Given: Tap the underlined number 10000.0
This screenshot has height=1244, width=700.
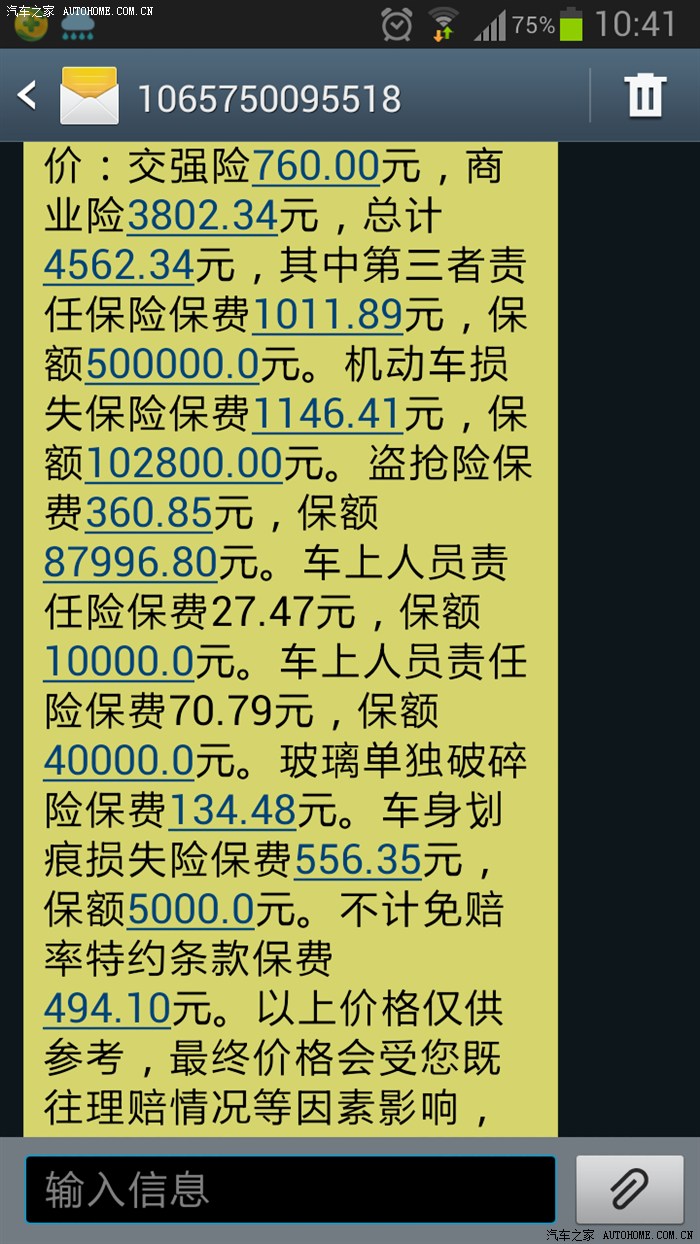Looking at the screenshot, I should coord(118,662).
